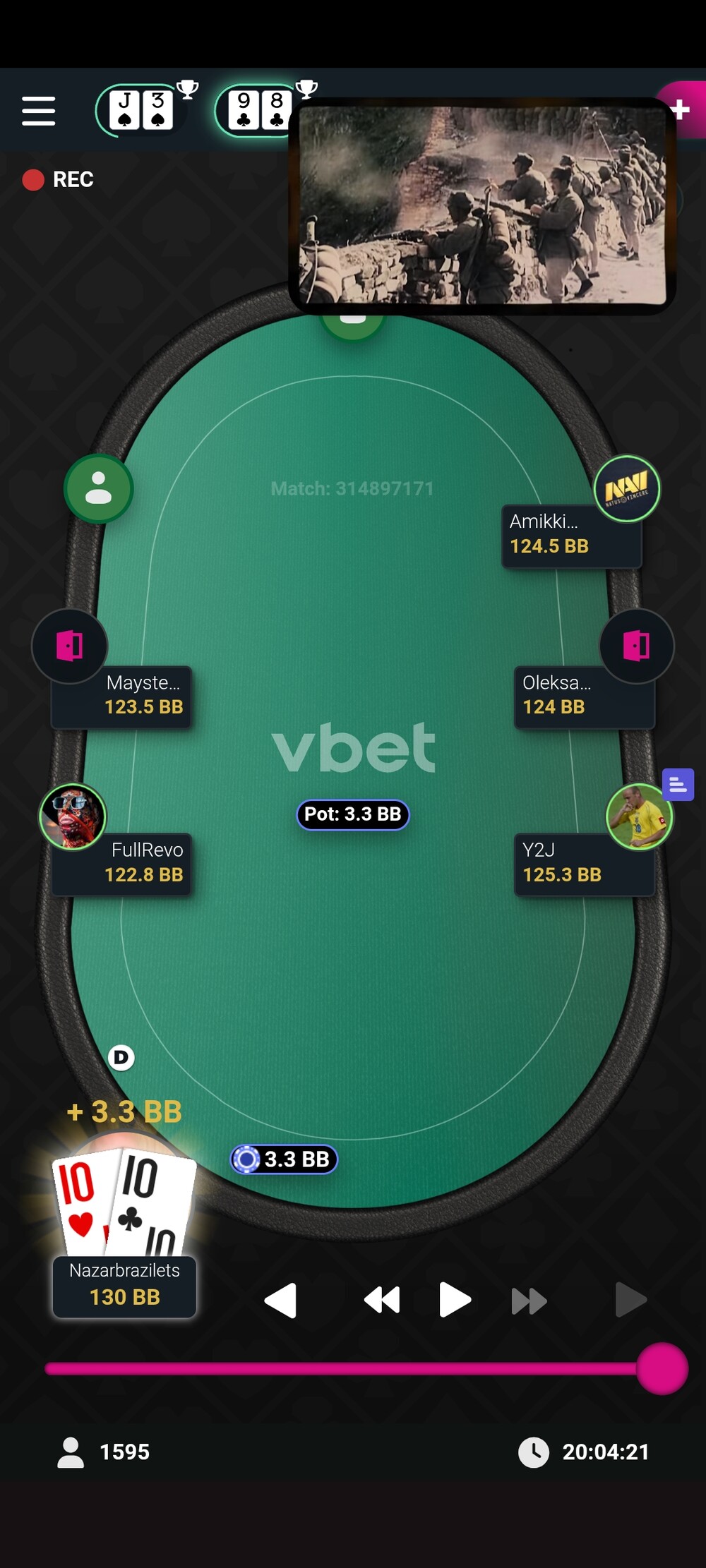The width and height of the screenshot is (706, 1568).
Task: Tap the pink replay progress slider handle
Action: [662, 1369]
